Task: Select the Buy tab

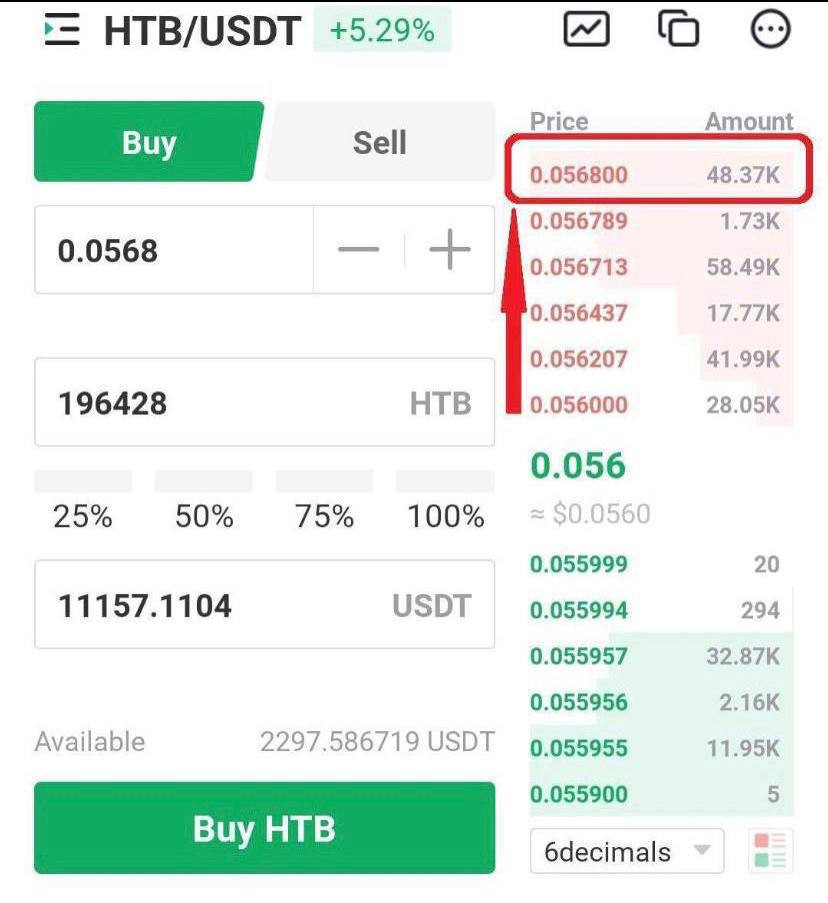Action: (148, 142)
